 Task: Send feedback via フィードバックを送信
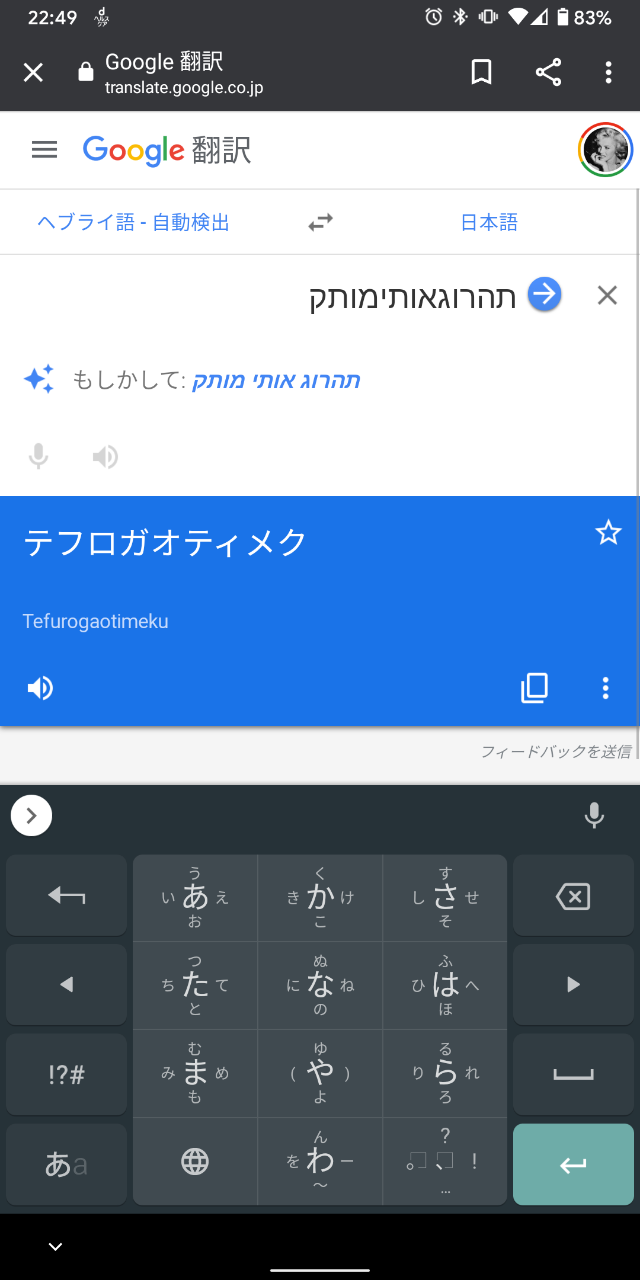pyautogui.click(x=556, y=752)
